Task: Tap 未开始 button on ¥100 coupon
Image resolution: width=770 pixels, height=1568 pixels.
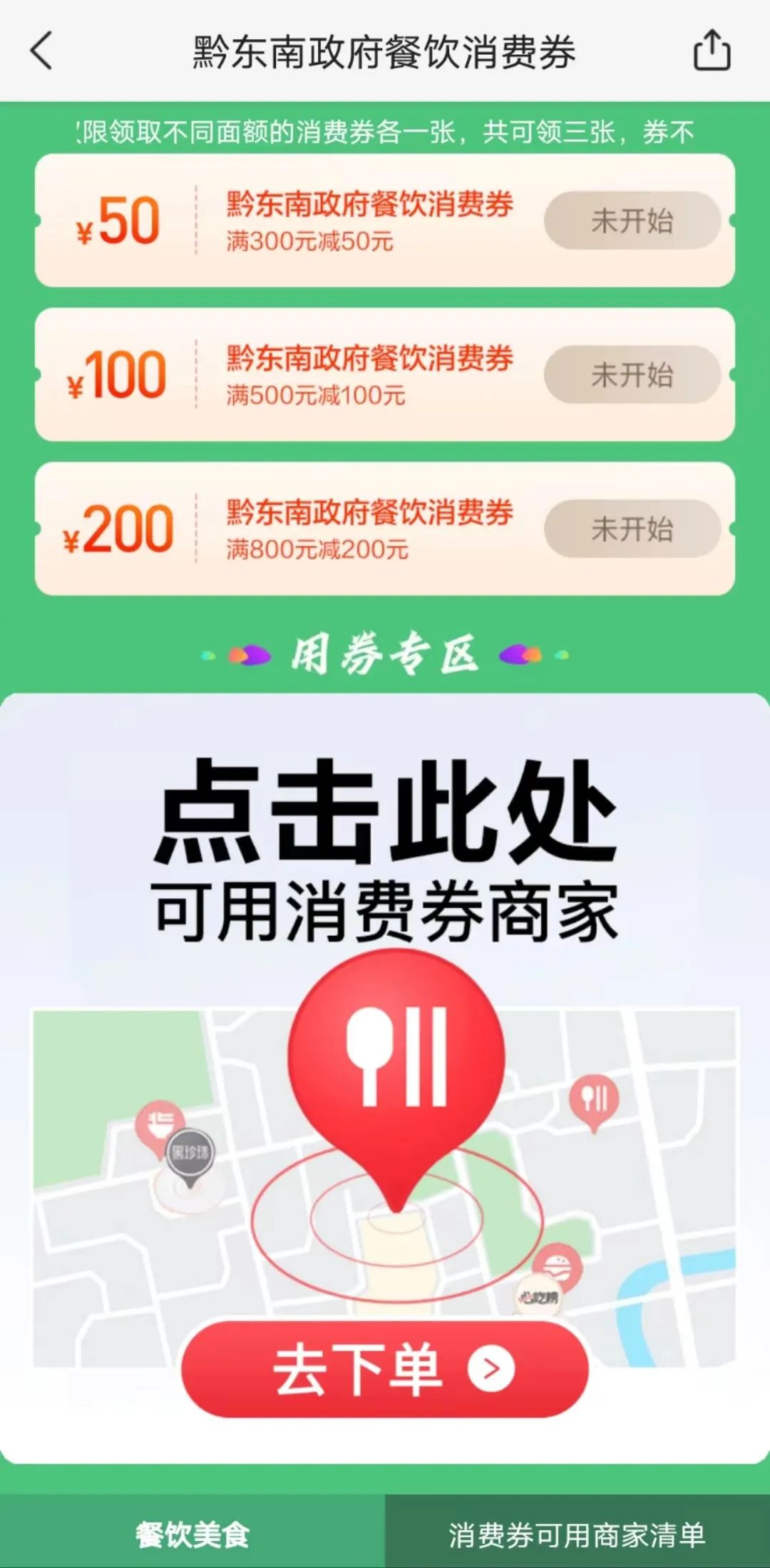Action: (x=632, y=375)
